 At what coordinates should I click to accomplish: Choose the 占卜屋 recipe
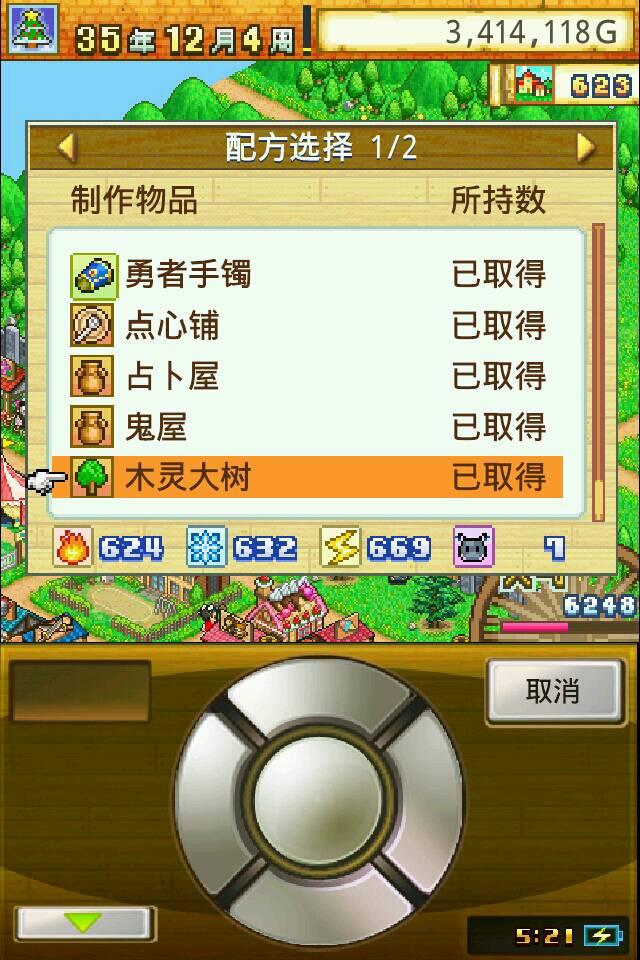(x=310, y=376)
